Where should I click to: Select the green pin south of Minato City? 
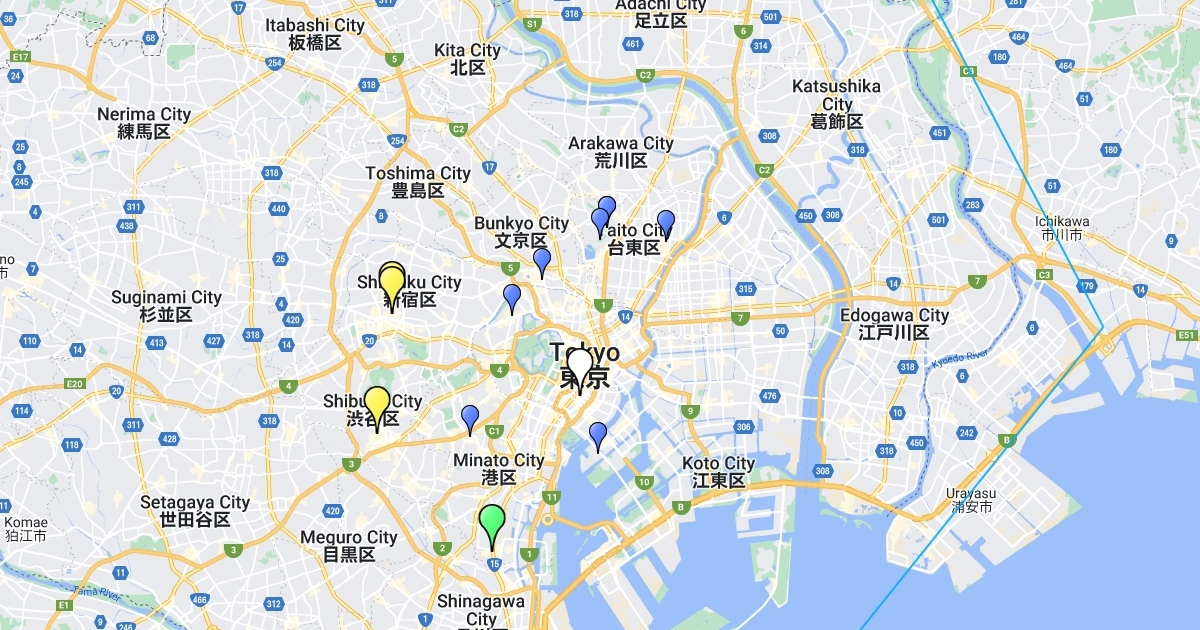[491, 521]
